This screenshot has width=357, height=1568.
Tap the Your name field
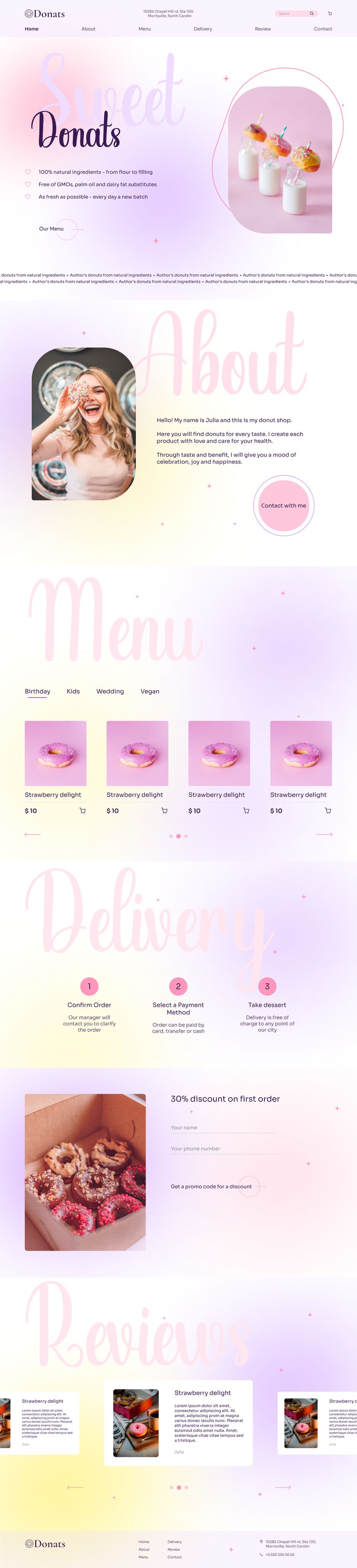[x=224, y=1127]
